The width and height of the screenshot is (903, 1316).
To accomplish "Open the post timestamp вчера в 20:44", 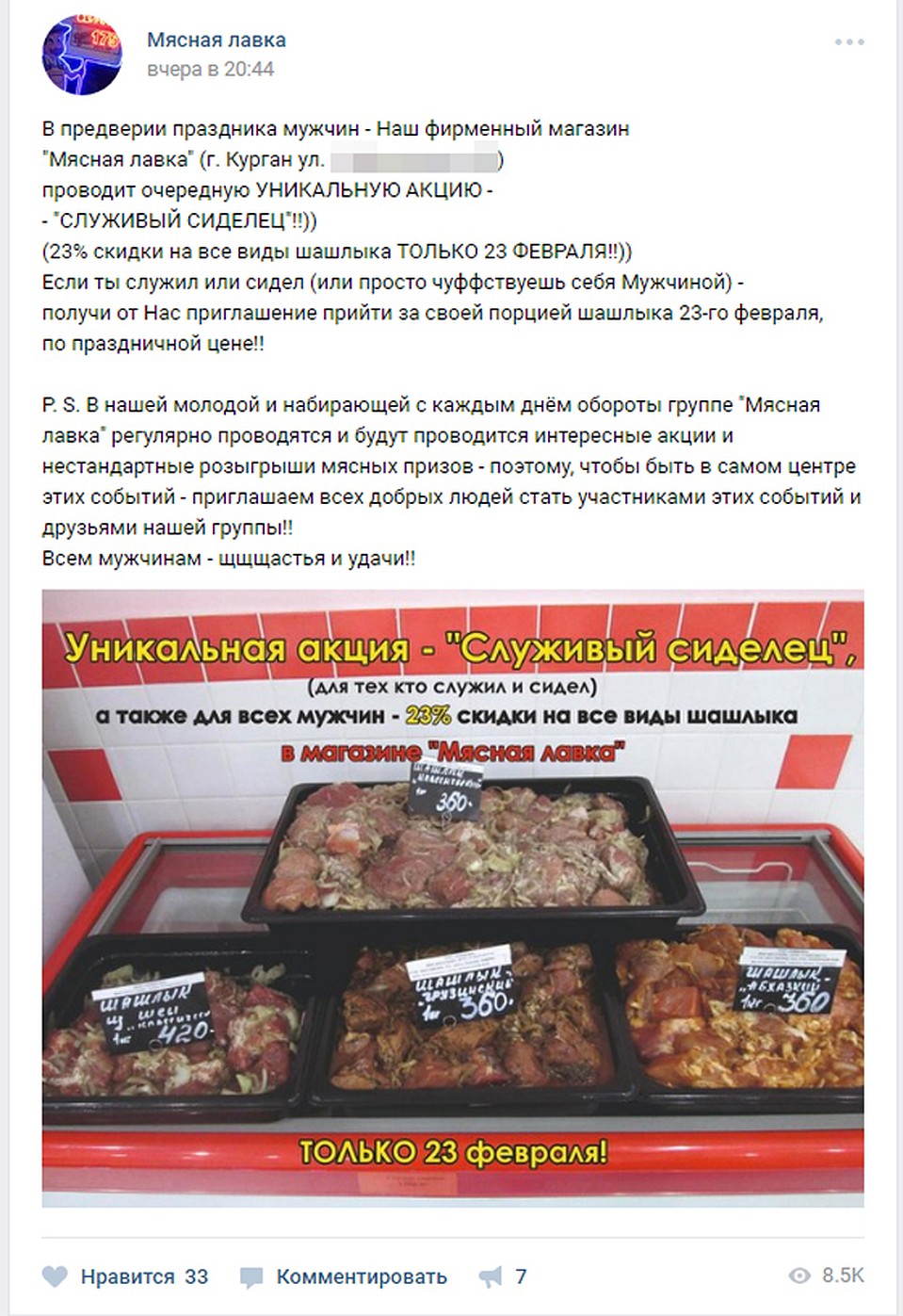I will click(210, 69).
